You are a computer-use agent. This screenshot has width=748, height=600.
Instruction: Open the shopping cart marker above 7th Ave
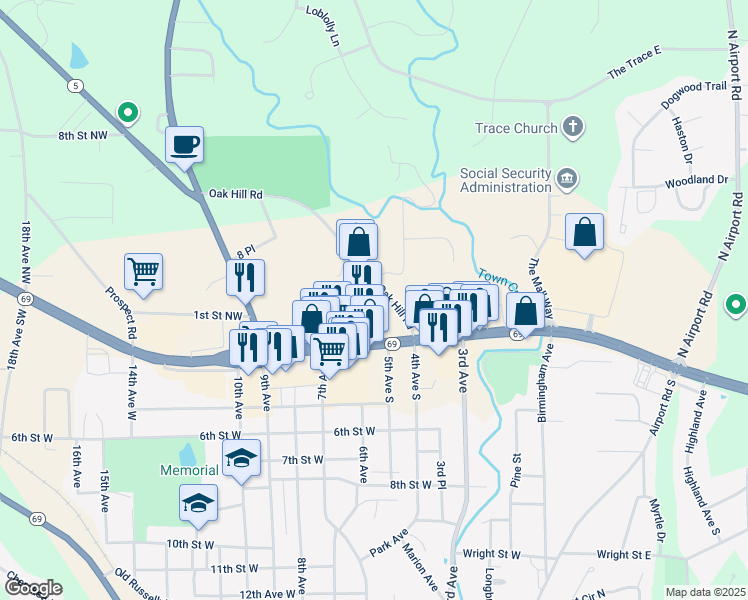(329, 353)
